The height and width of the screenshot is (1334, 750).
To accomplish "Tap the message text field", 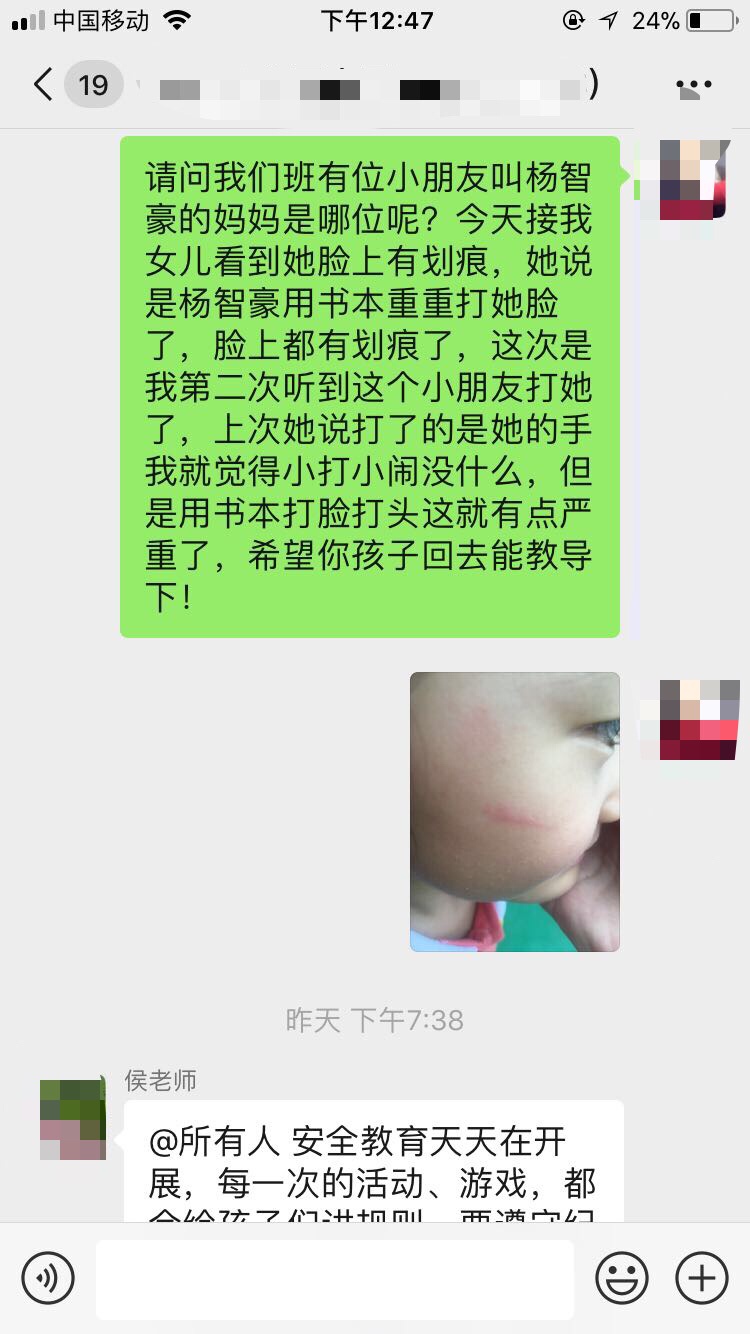I will click(x=335, y=1278).
